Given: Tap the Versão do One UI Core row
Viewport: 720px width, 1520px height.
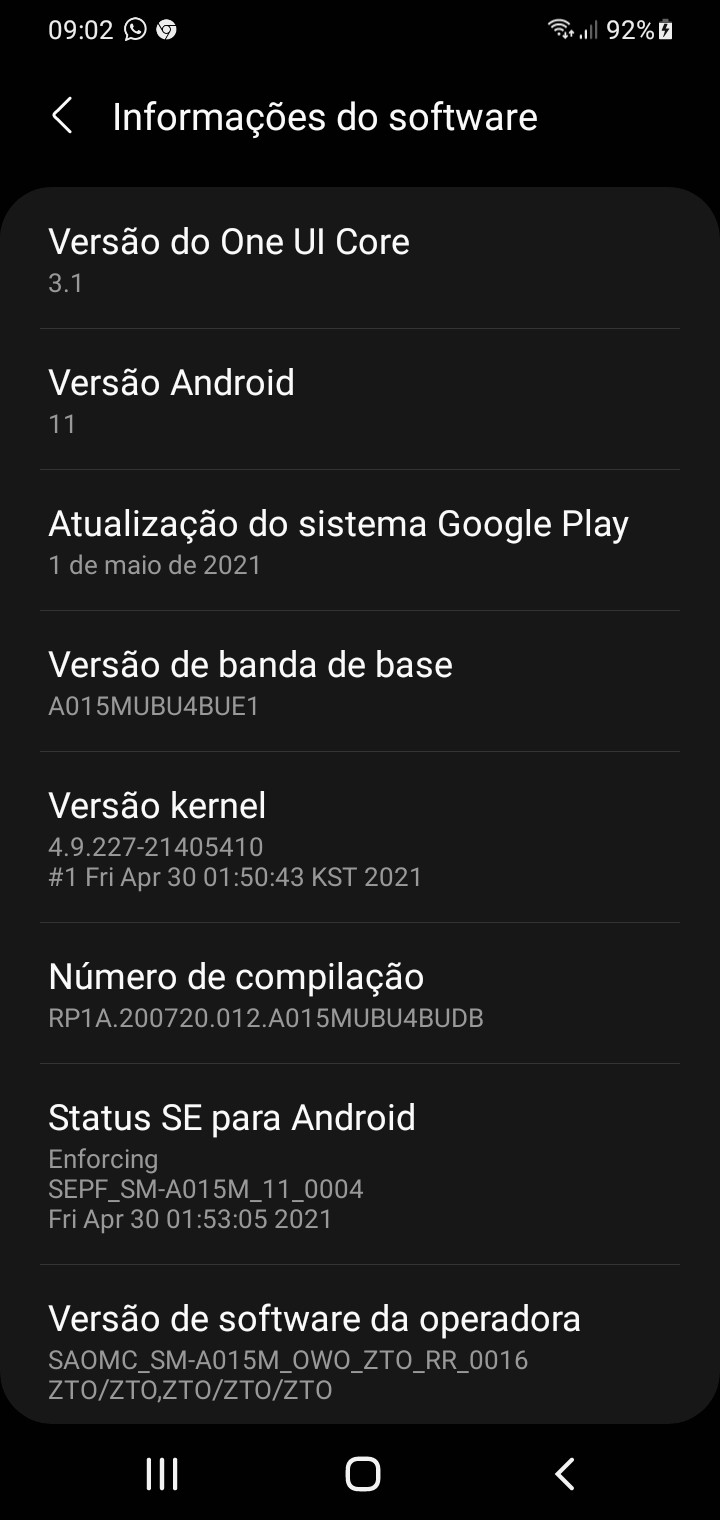Looking at the screenshot, I should pos(360,259).
